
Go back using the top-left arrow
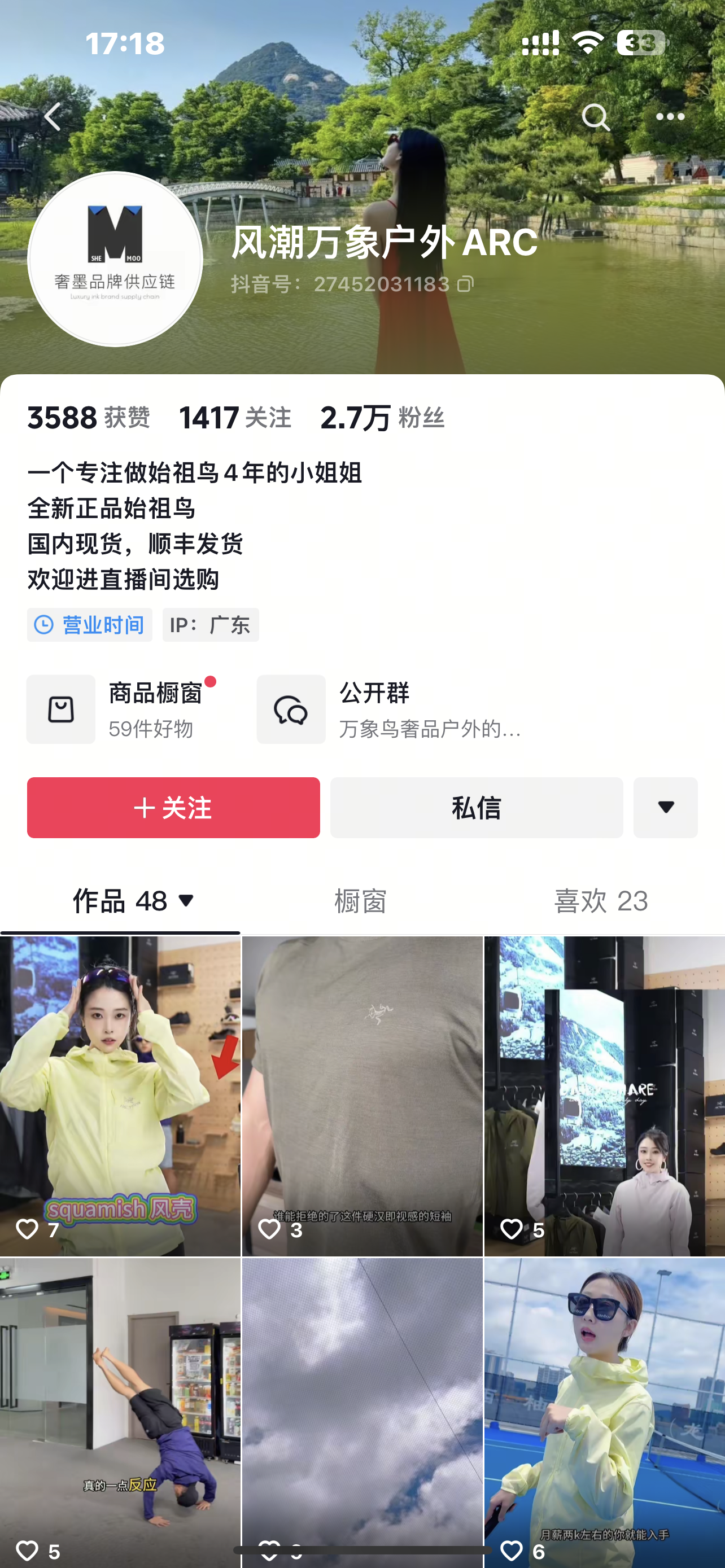pos(53,116)
